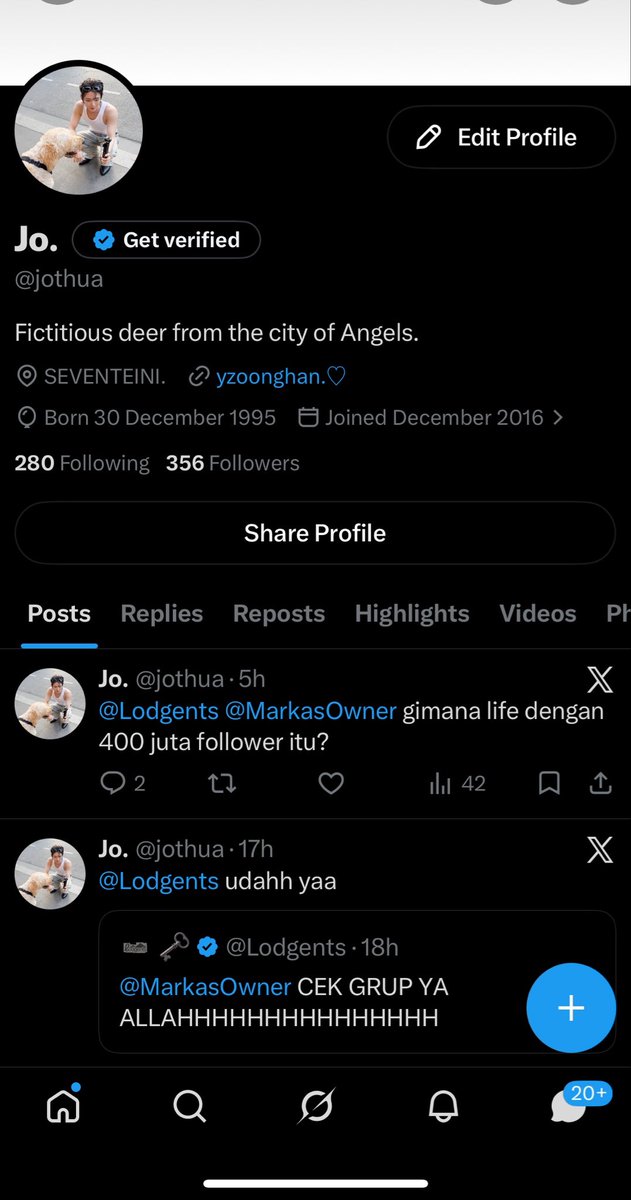Bookmark the 400 juta follower post
631x1200 pixels.
click(x=549, y=784)
